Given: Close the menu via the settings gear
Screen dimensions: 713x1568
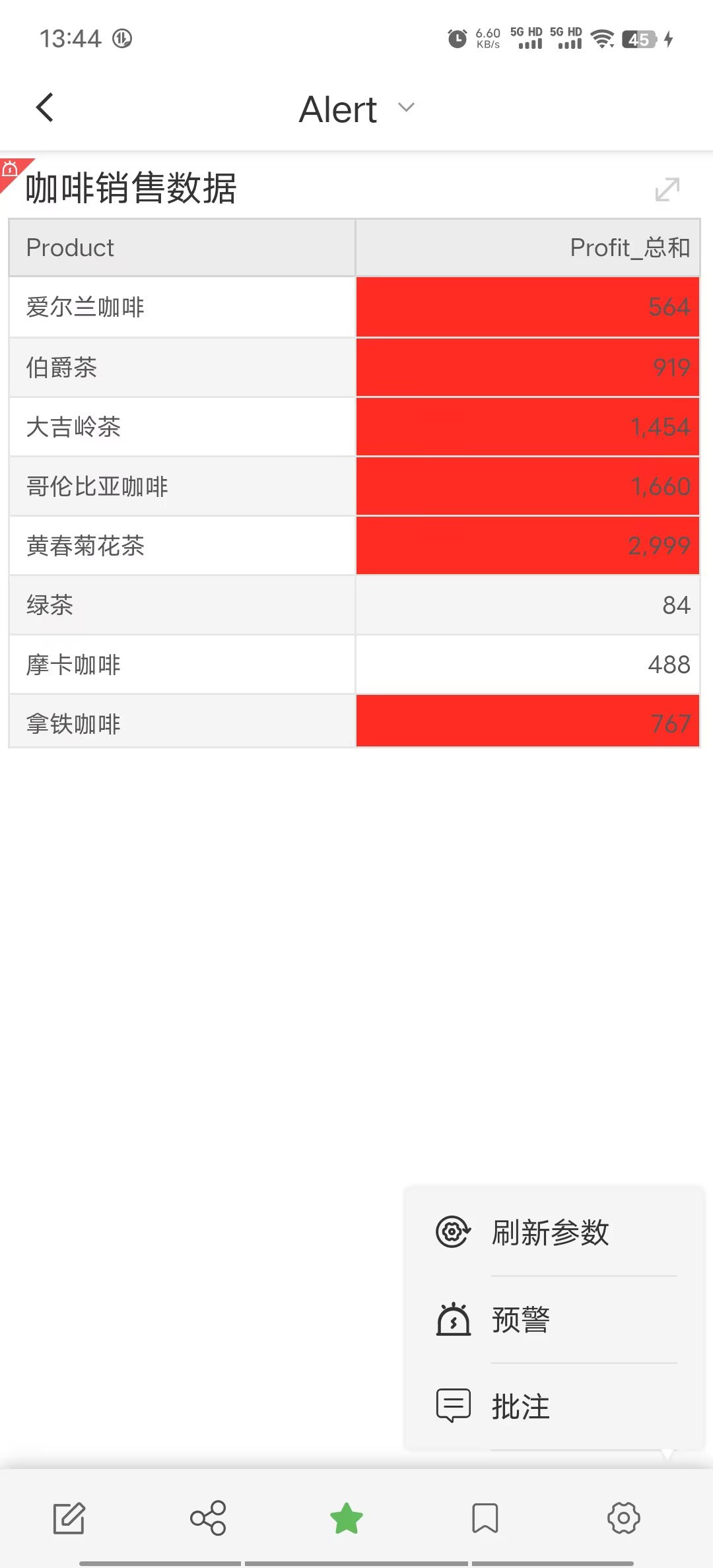Looking at the screenshot, I should 624,1519.
